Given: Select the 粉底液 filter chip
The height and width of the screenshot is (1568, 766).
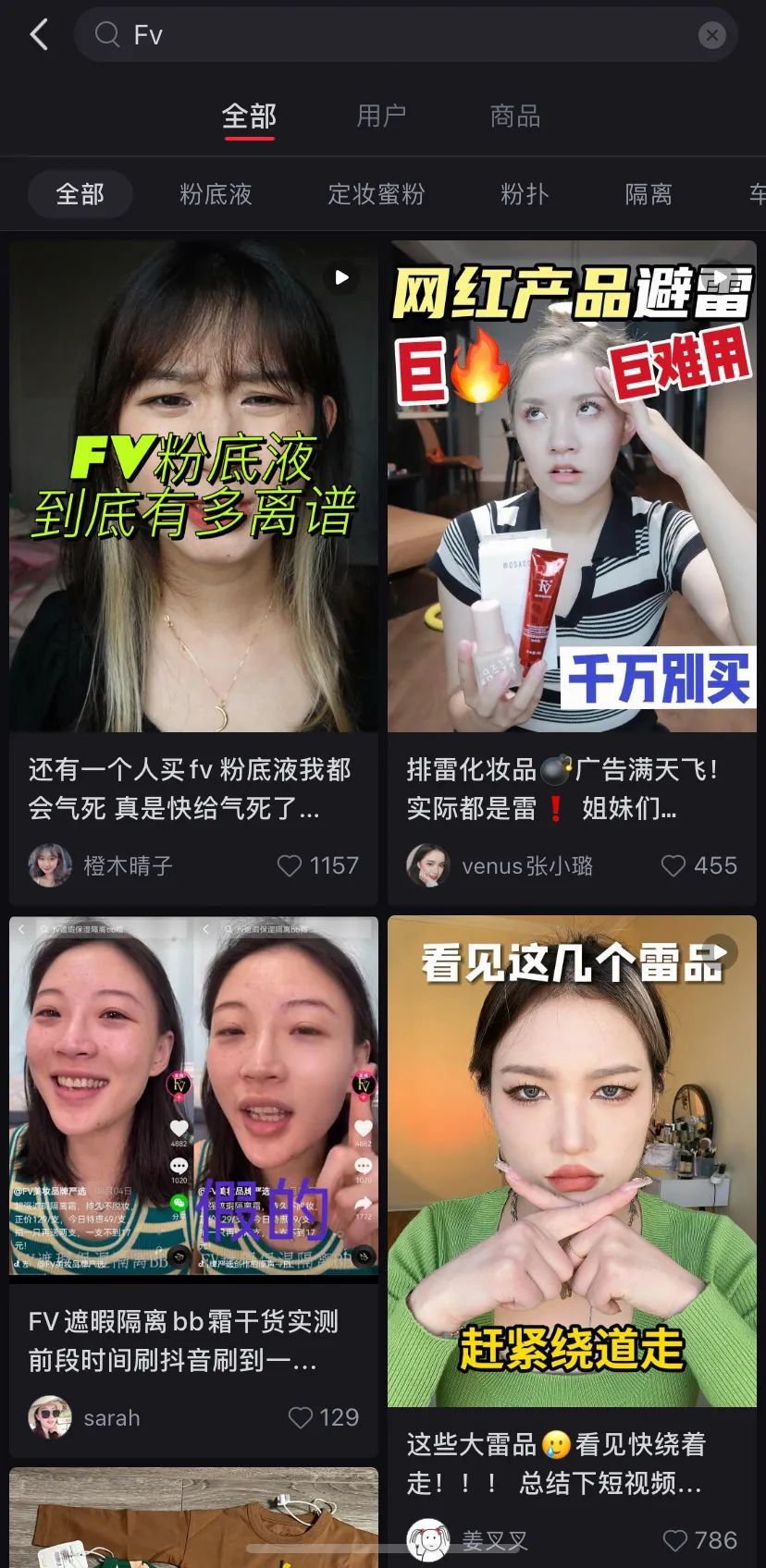Looking at the screenshot, I should (216, 194).
